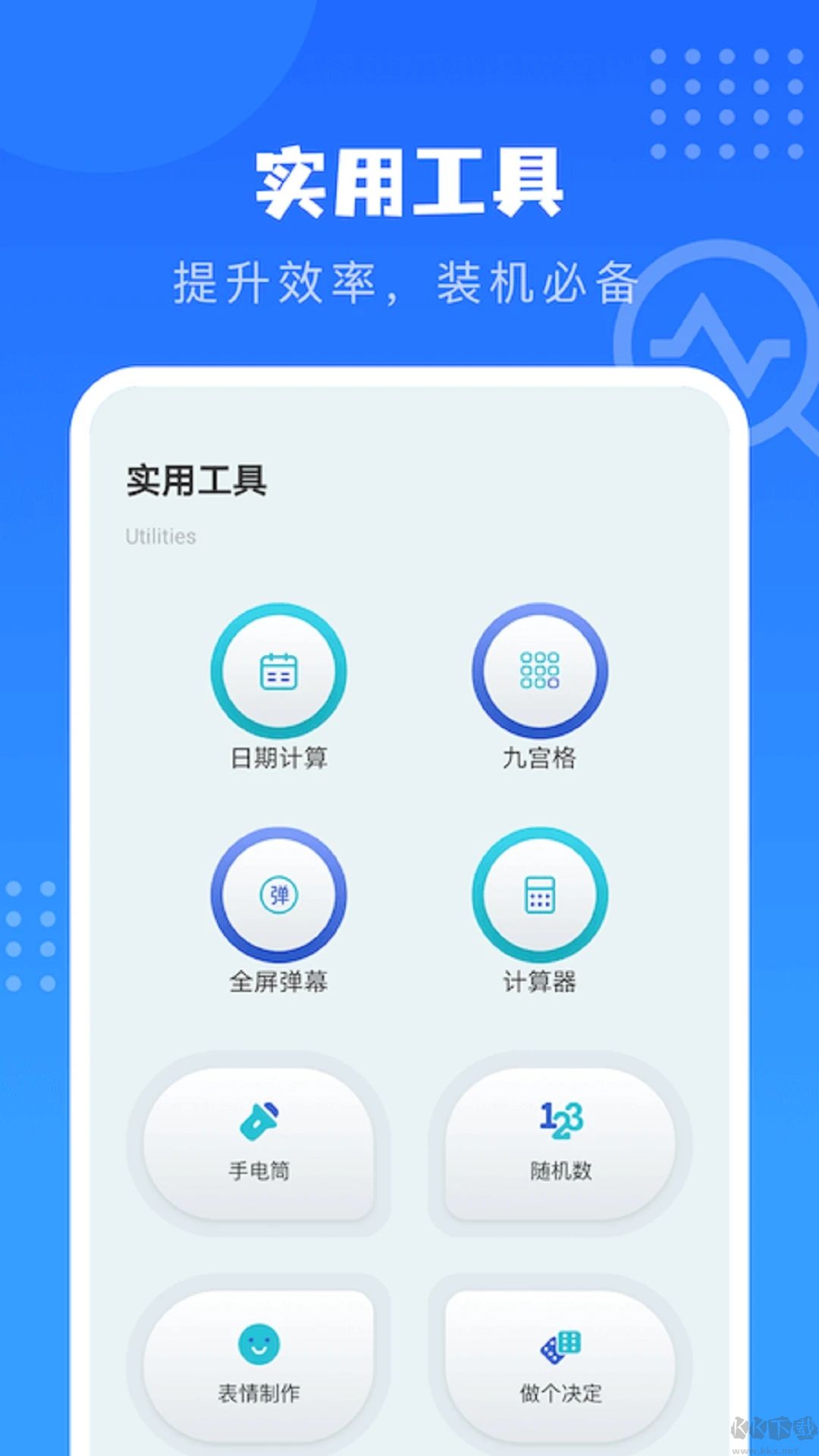Click the dot-grid icon above 九宫格
Screen dimensions: 819x1456
click(539, 670)
